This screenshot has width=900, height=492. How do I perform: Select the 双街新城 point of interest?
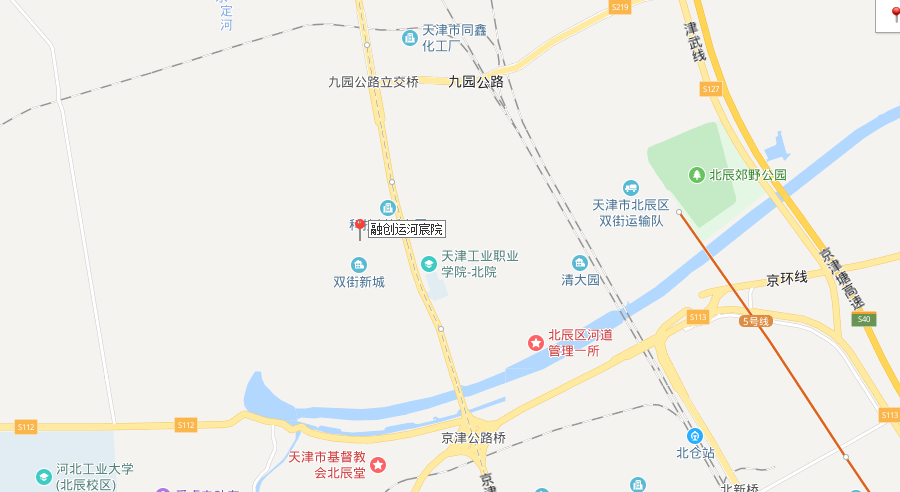pos(359,264)
